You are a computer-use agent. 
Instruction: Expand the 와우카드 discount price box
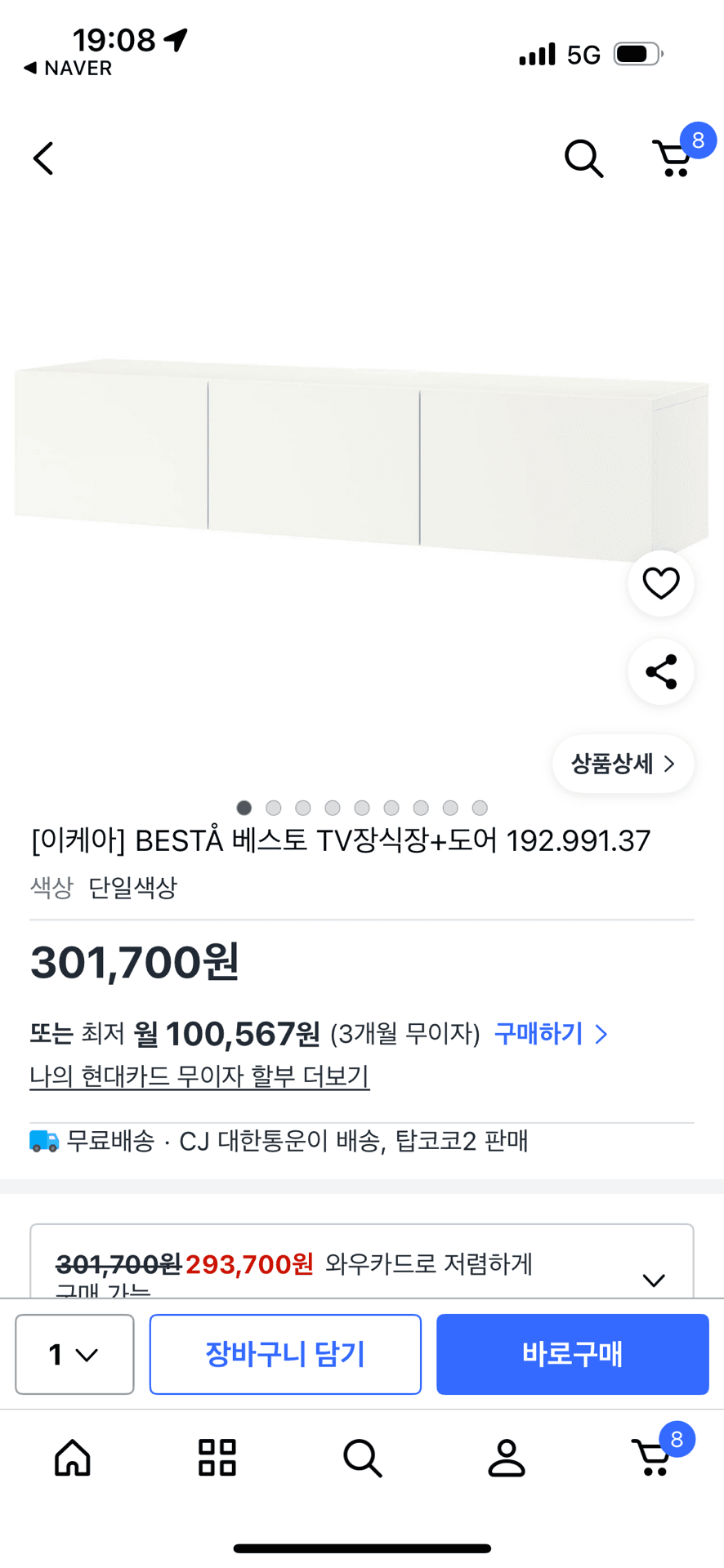tap(653, 1280)
